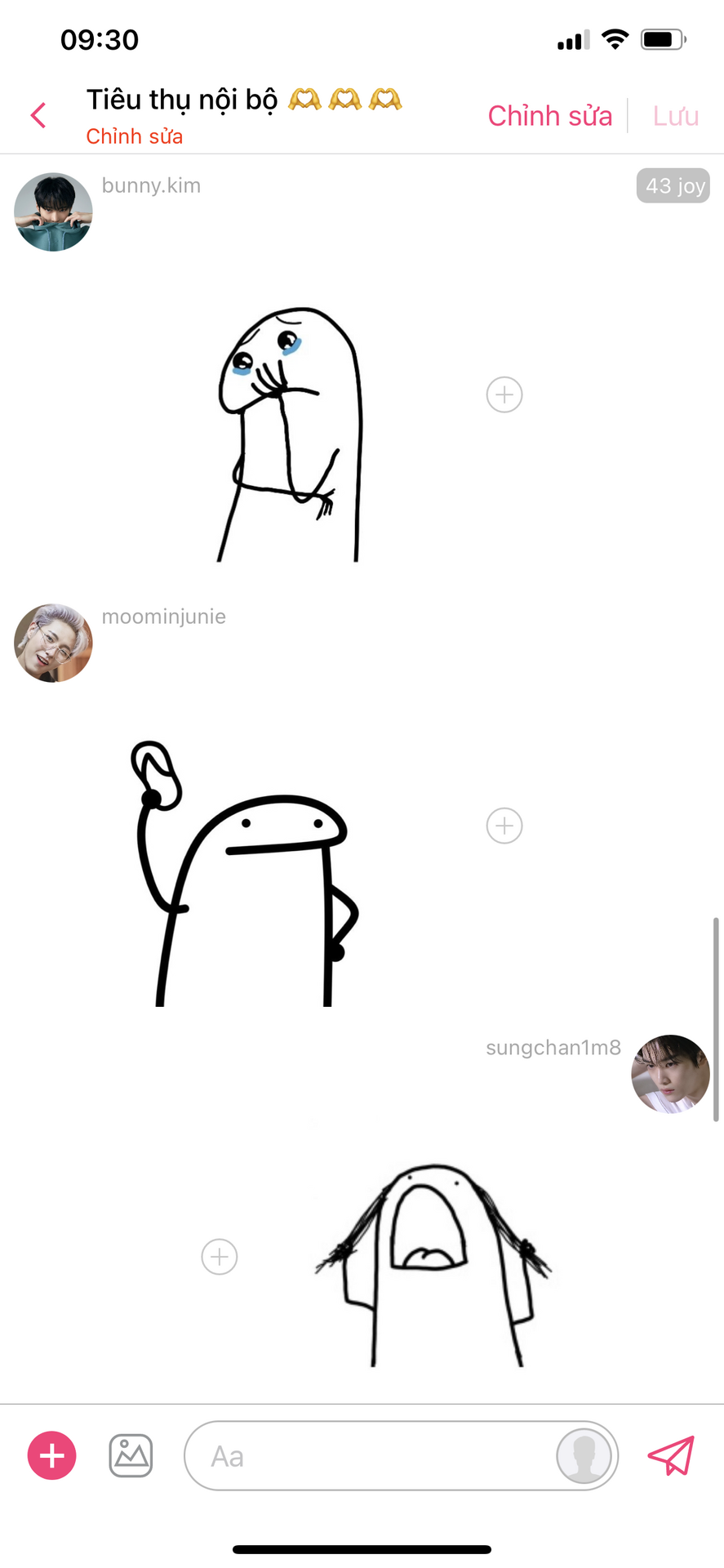This screenshot has width=724, height=1568.
Task: Tap the pink Chỉnh sửa button in header
Action: (549, 116)
